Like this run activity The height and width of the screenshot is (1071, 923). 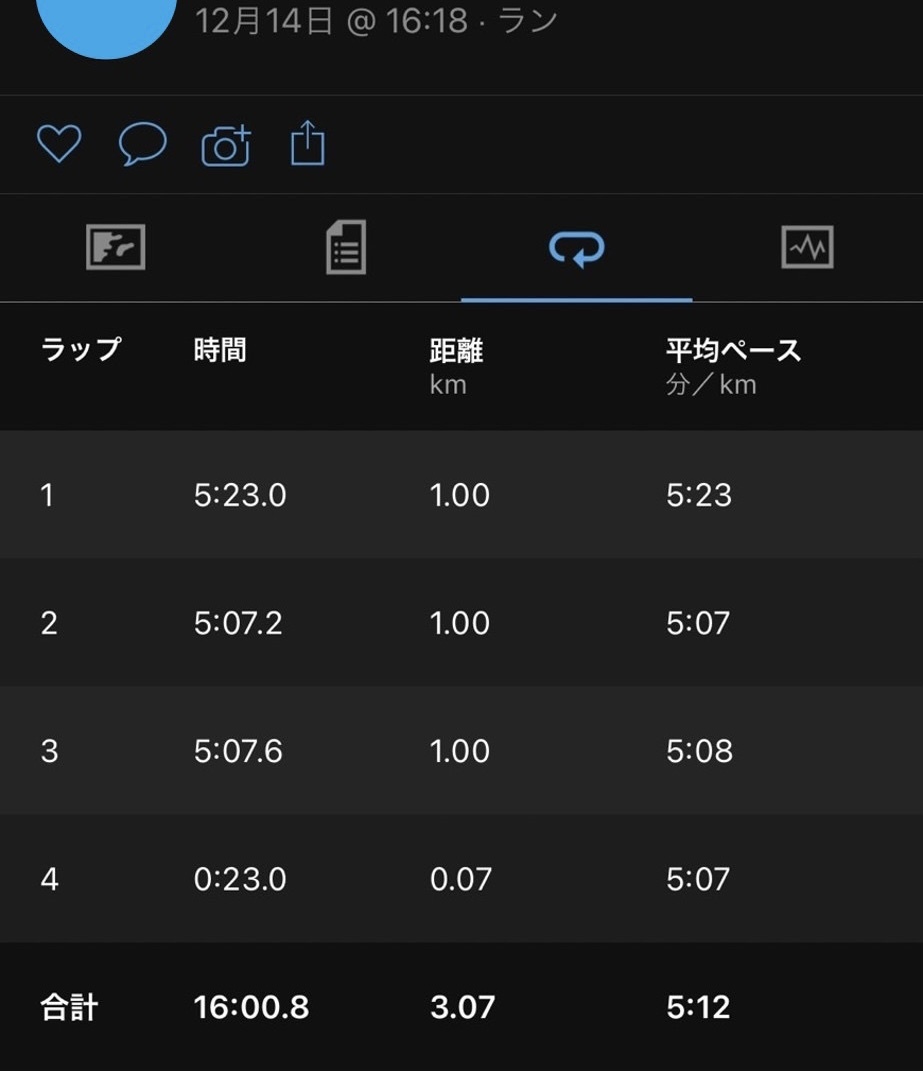pyautogui.click(x=59, y=144)
